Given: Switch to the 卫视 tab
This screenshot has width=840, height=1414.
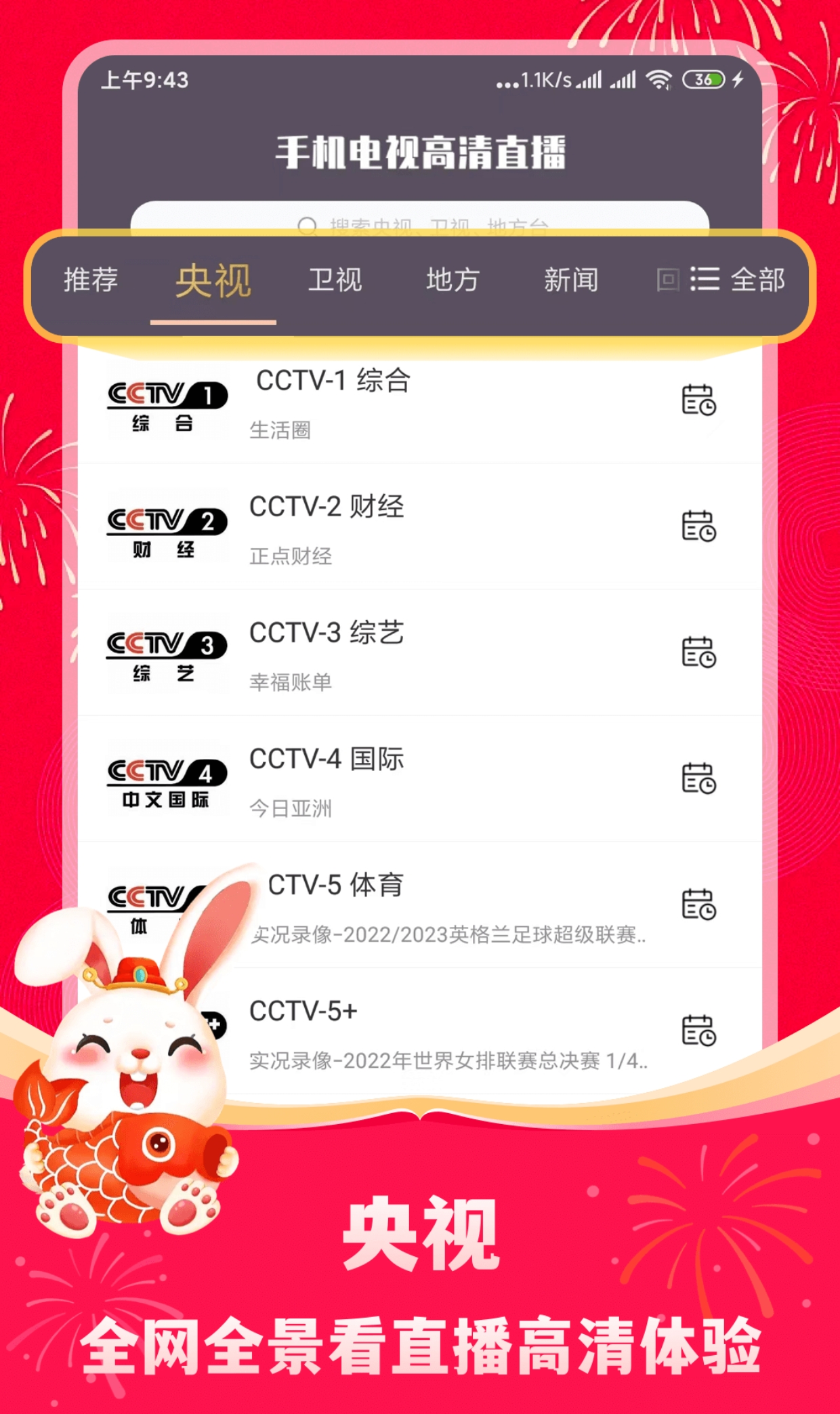Looking at the screenshot, I should pyautogui.click(x=335, y=280).
